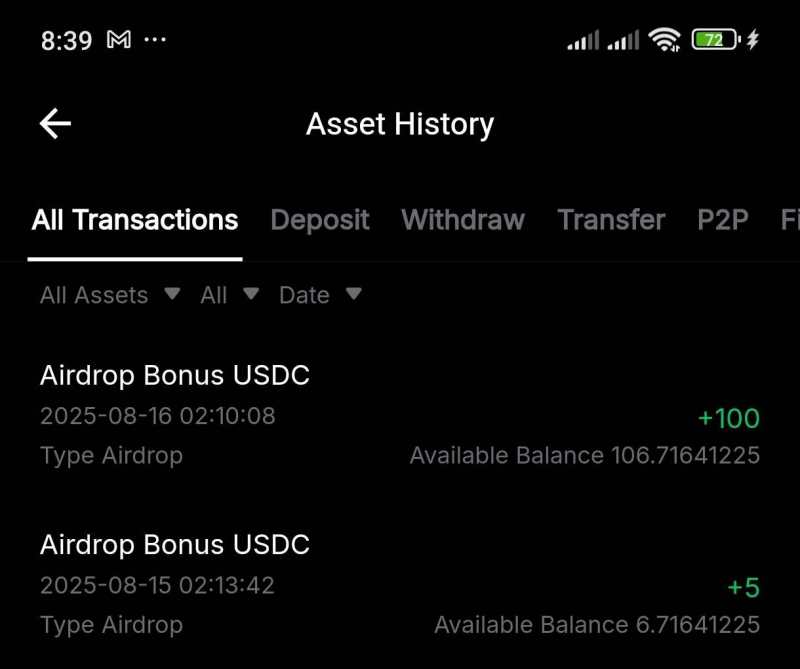Open the +100 Airdrop Bonus USDC transaction
Screen dimensions: 800x669
tap(400, 415)
